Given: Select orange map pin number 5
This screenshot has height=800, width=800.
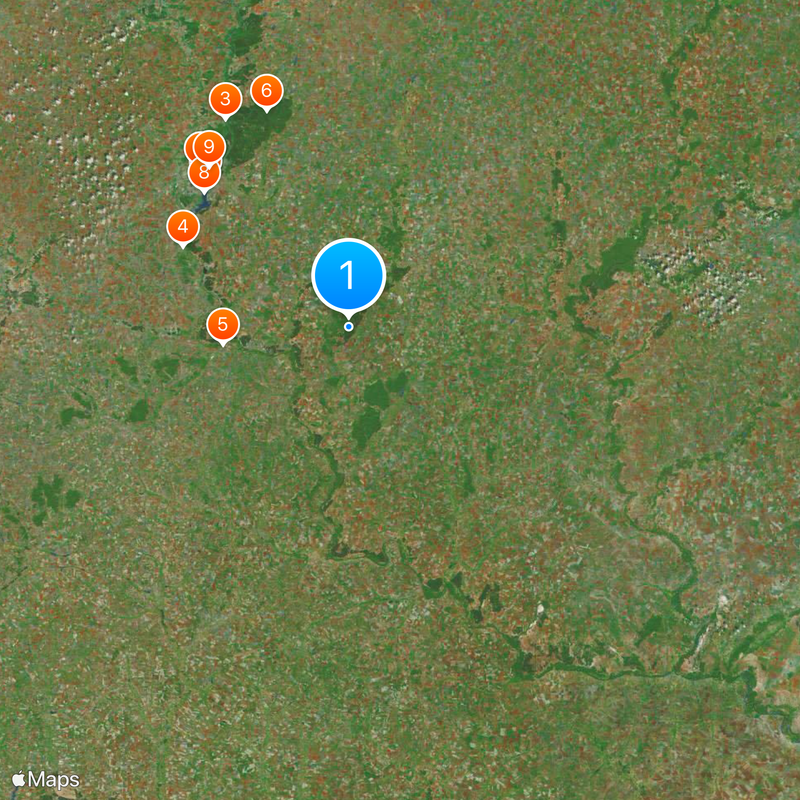Looking at the screenshot, I should [222, 324].
